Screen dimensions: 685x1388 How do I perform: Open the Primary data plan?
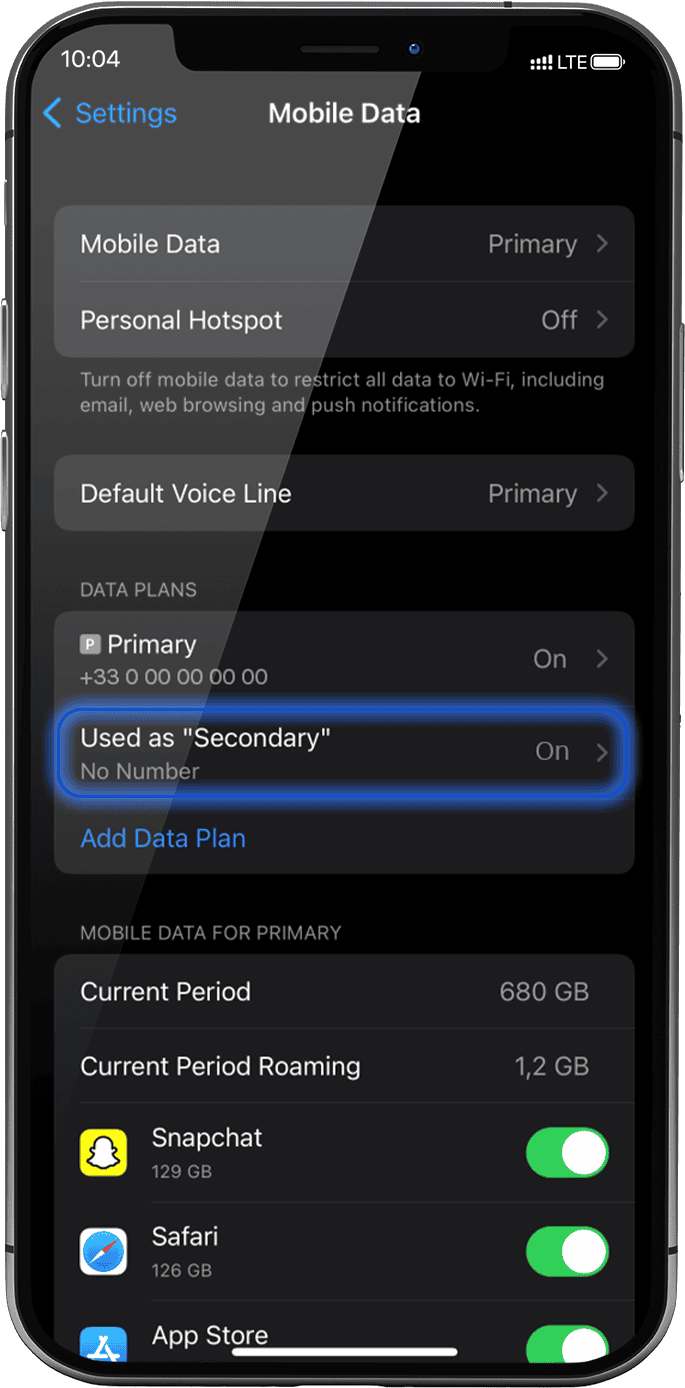click(x=343, y=659)
